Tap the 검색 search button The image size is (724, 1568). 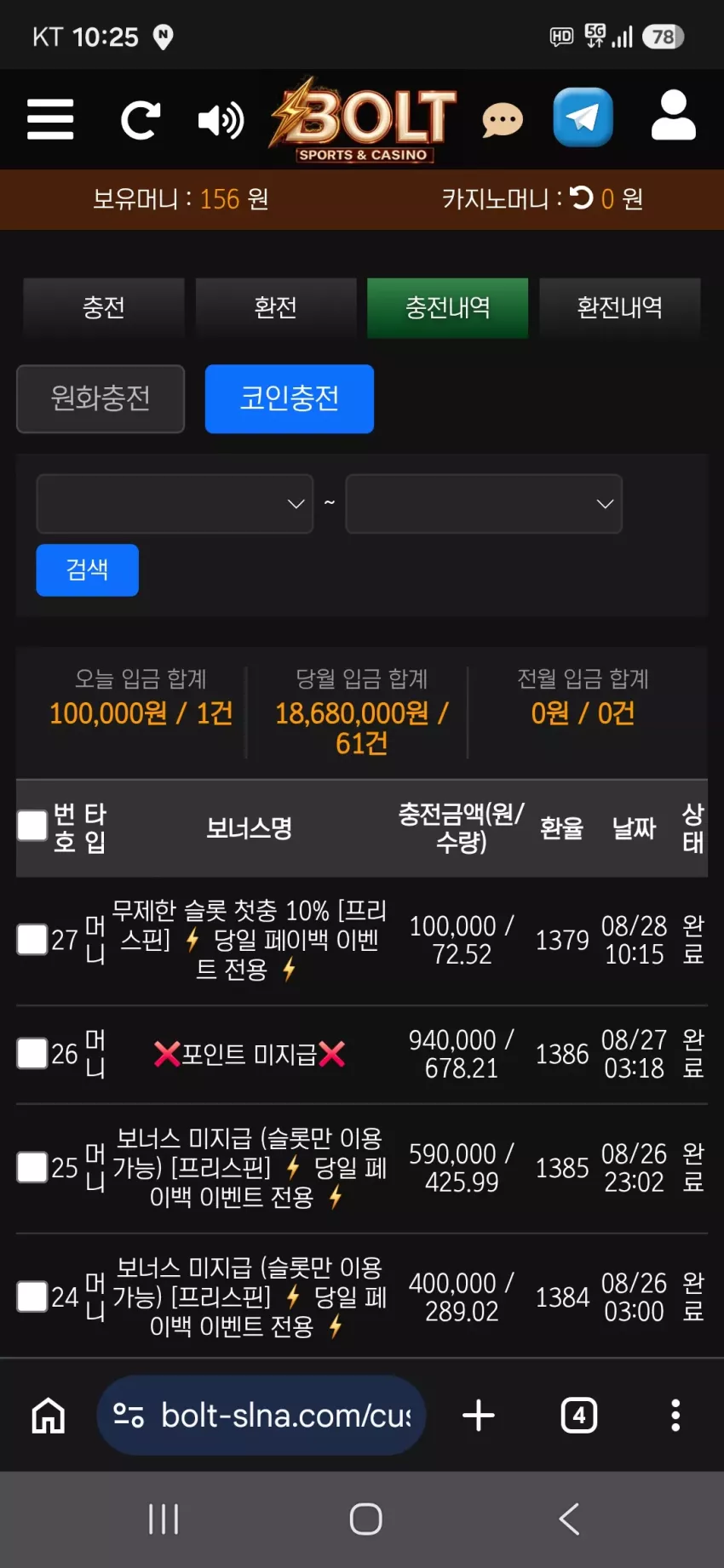click(88, 569)
